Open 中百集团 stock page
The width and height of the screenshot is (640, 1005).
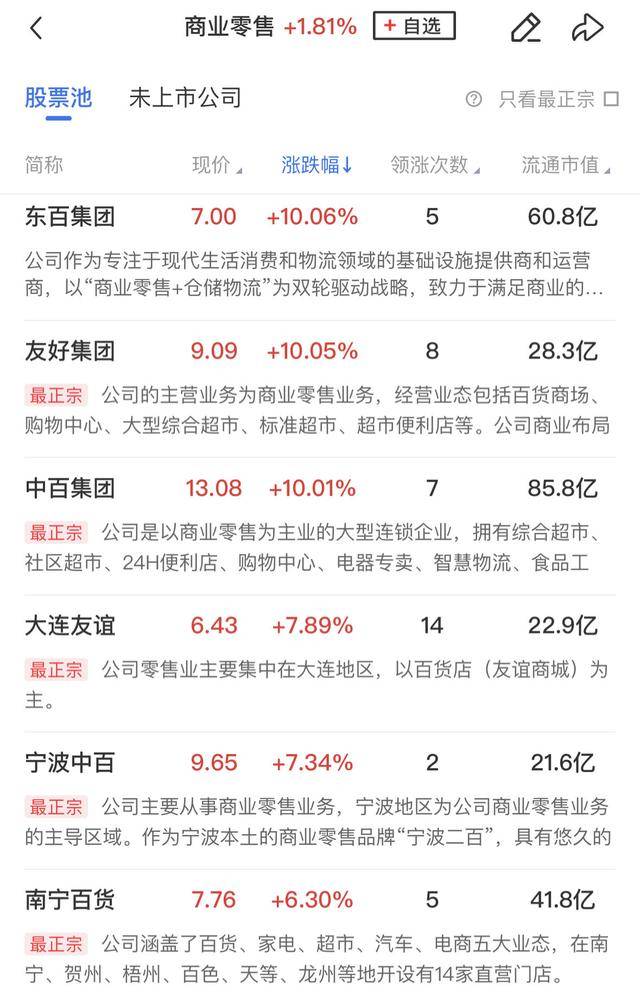70,488
